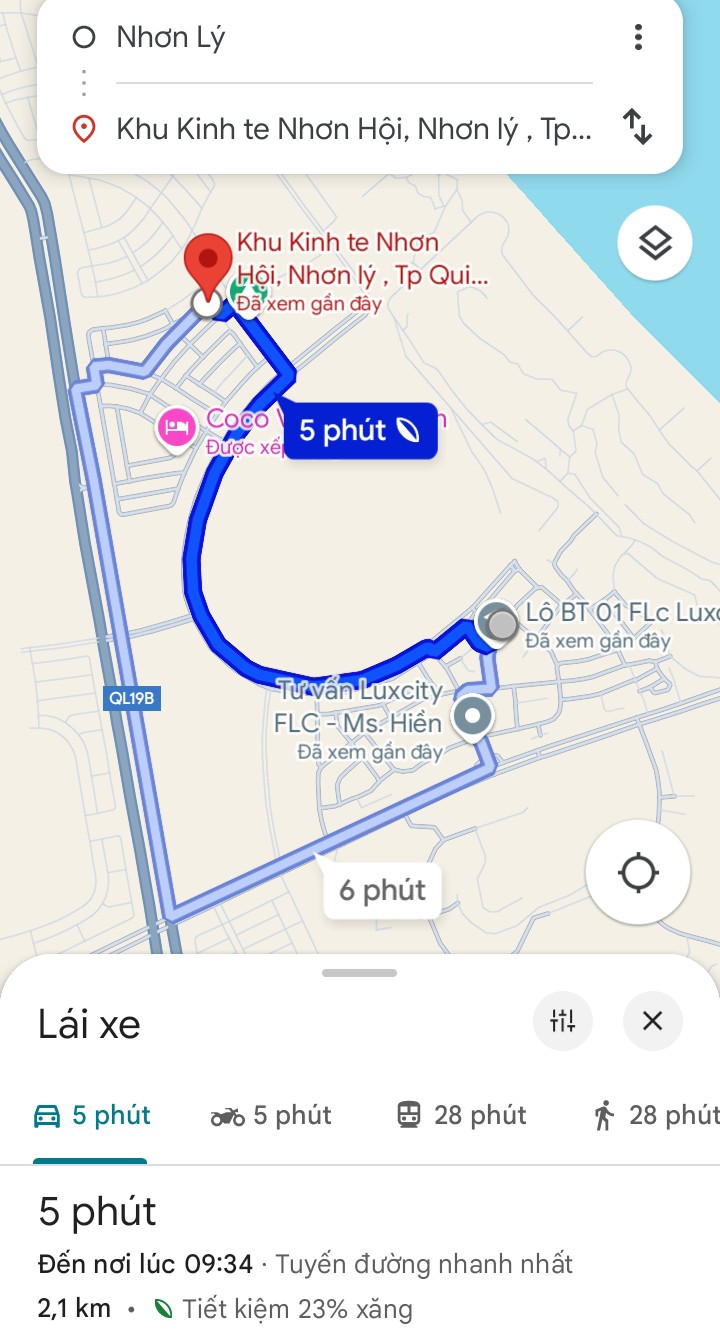
Task: Switch to the public transit 28 phút tab
Action: coord(461,1116)
